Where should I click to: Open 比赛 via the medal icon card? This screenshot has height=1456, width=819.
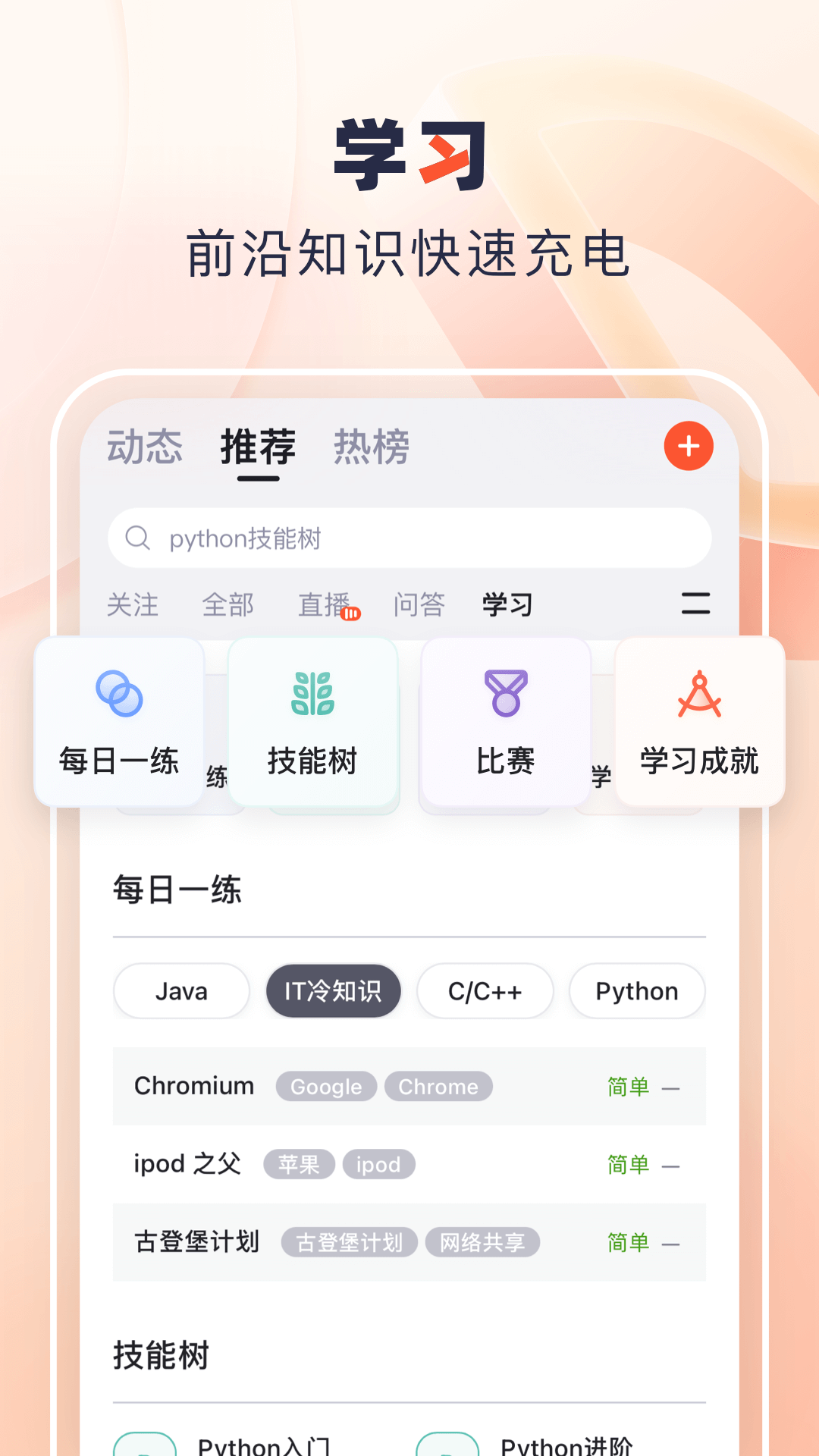click(x=506, y=720)
